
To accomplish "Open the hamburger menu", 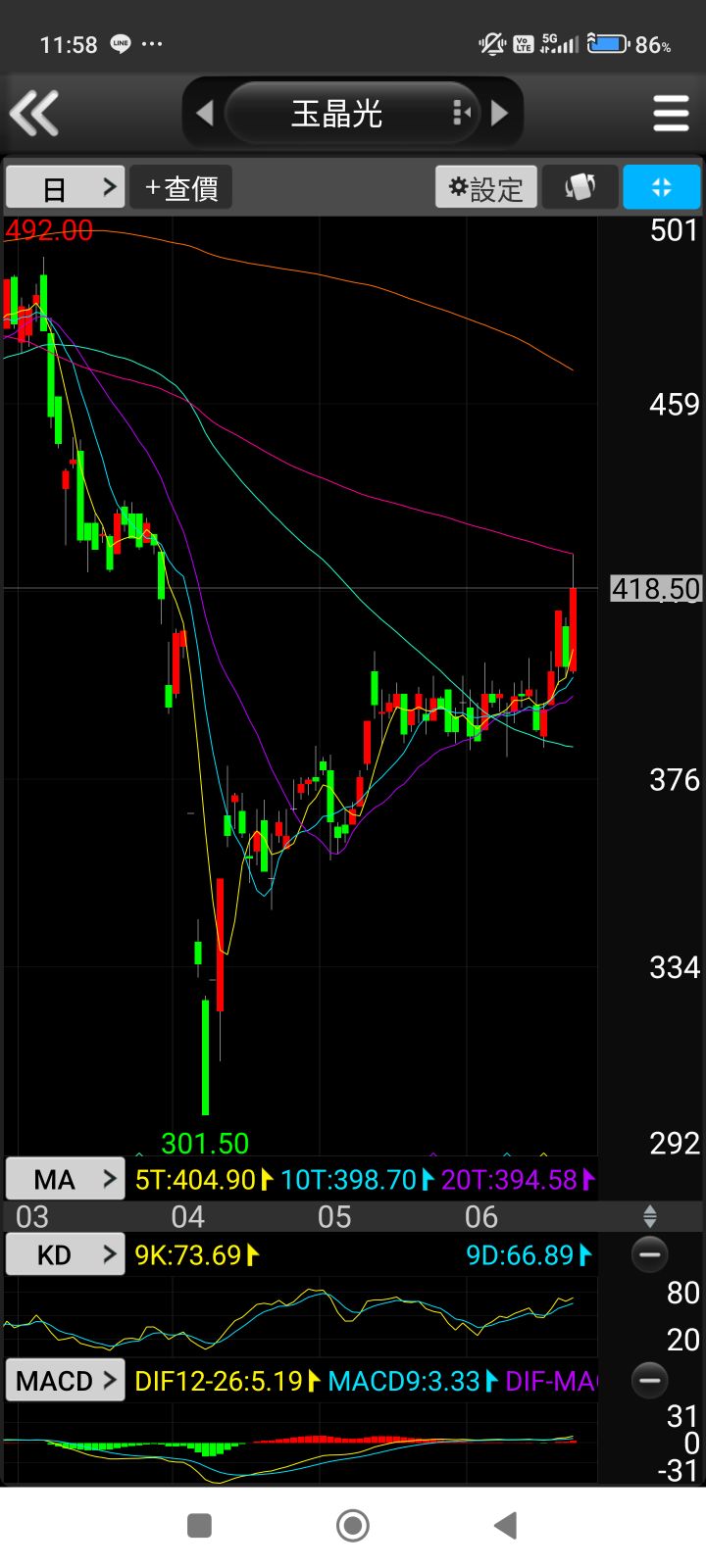I will pyautogui.click(x=671, y=114).
